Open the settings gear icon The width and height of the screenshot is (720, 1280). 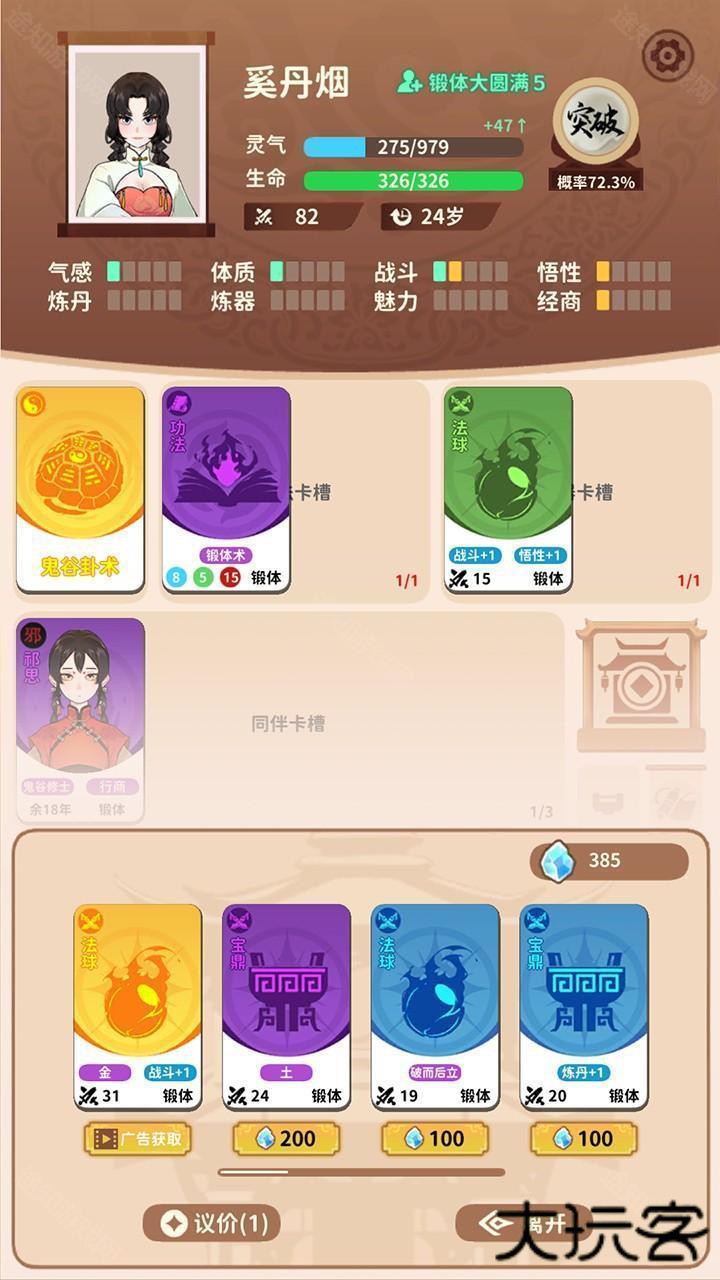coord(666,56)
